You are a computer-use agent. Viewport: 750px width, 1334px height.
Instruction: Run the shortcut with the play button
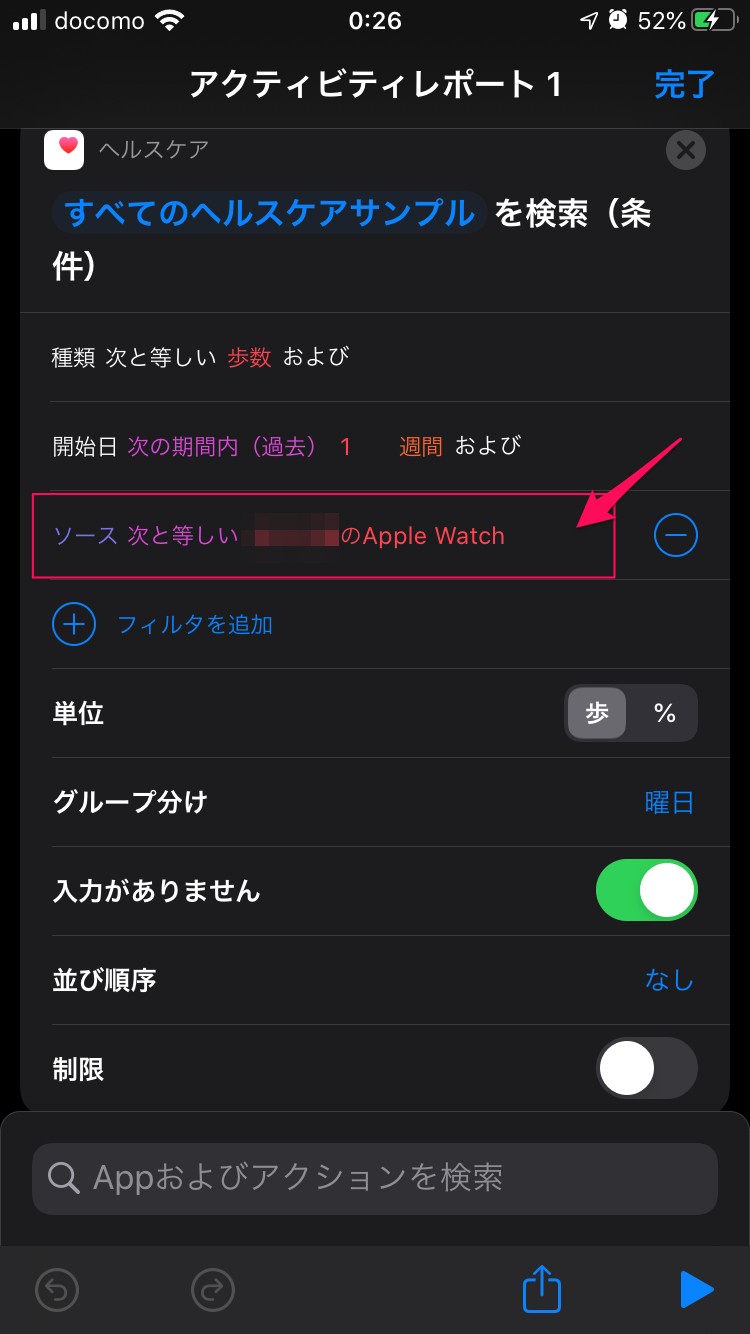tap(696, 1289)
